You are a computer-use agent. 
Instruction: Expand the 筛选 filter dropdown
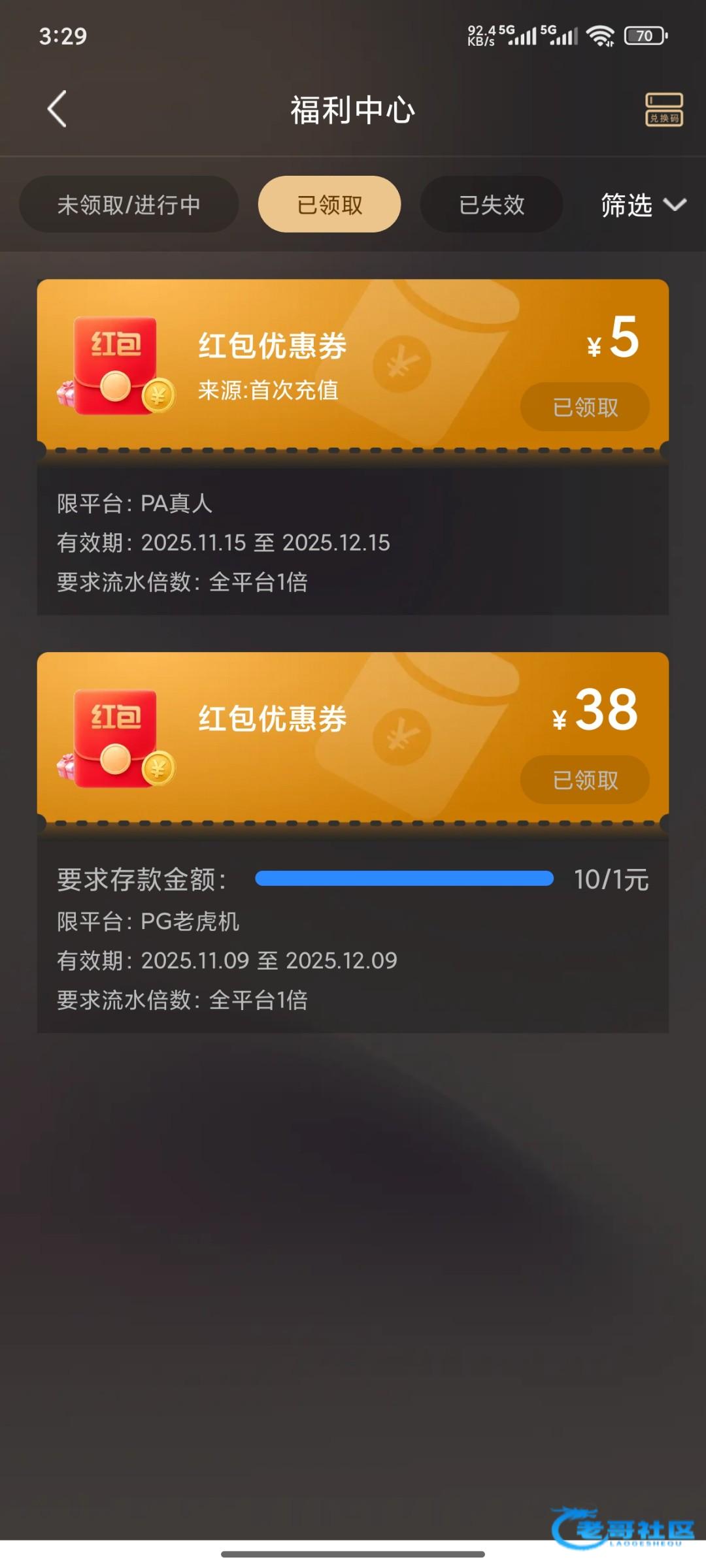point(643,205)
